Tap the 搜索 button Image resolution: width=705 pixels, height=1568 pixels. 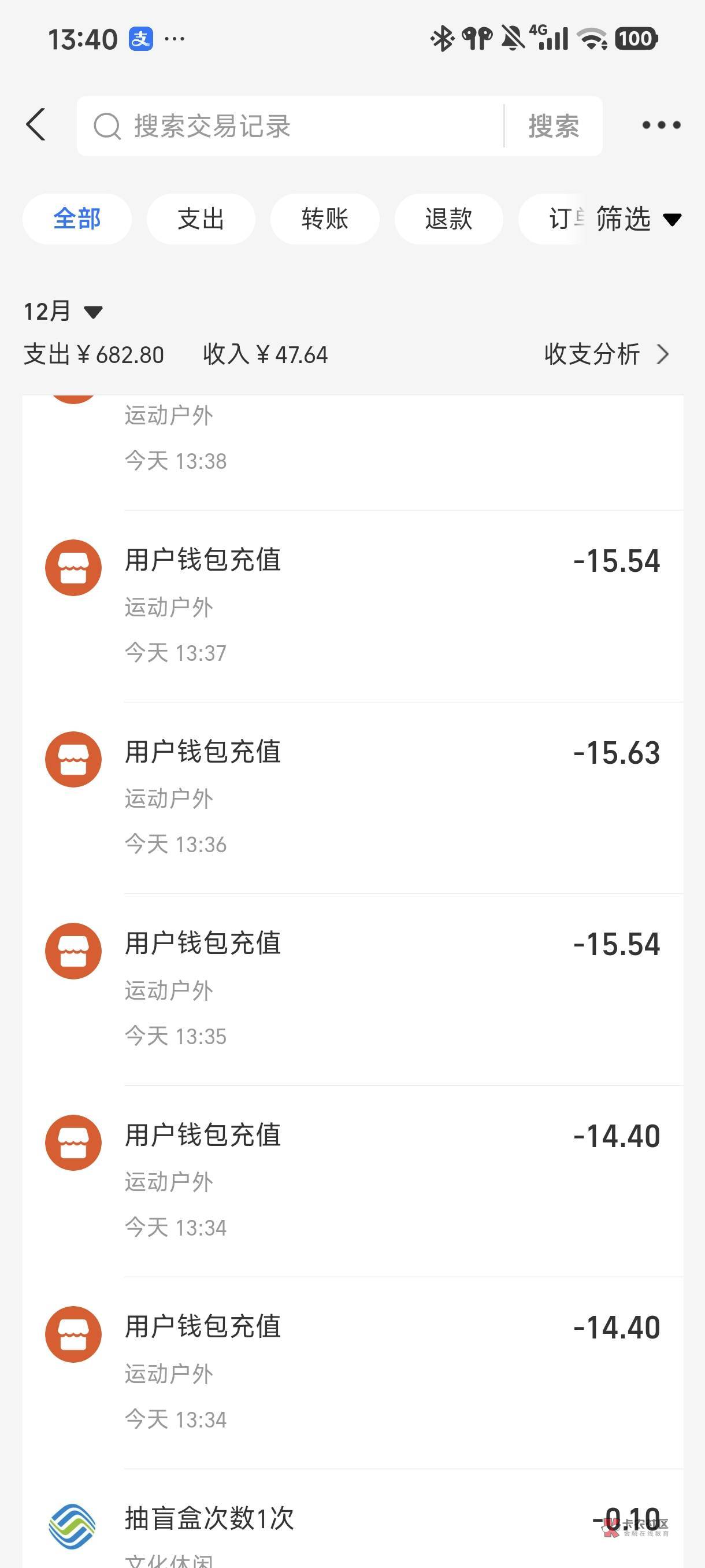[x=554, y=126]
